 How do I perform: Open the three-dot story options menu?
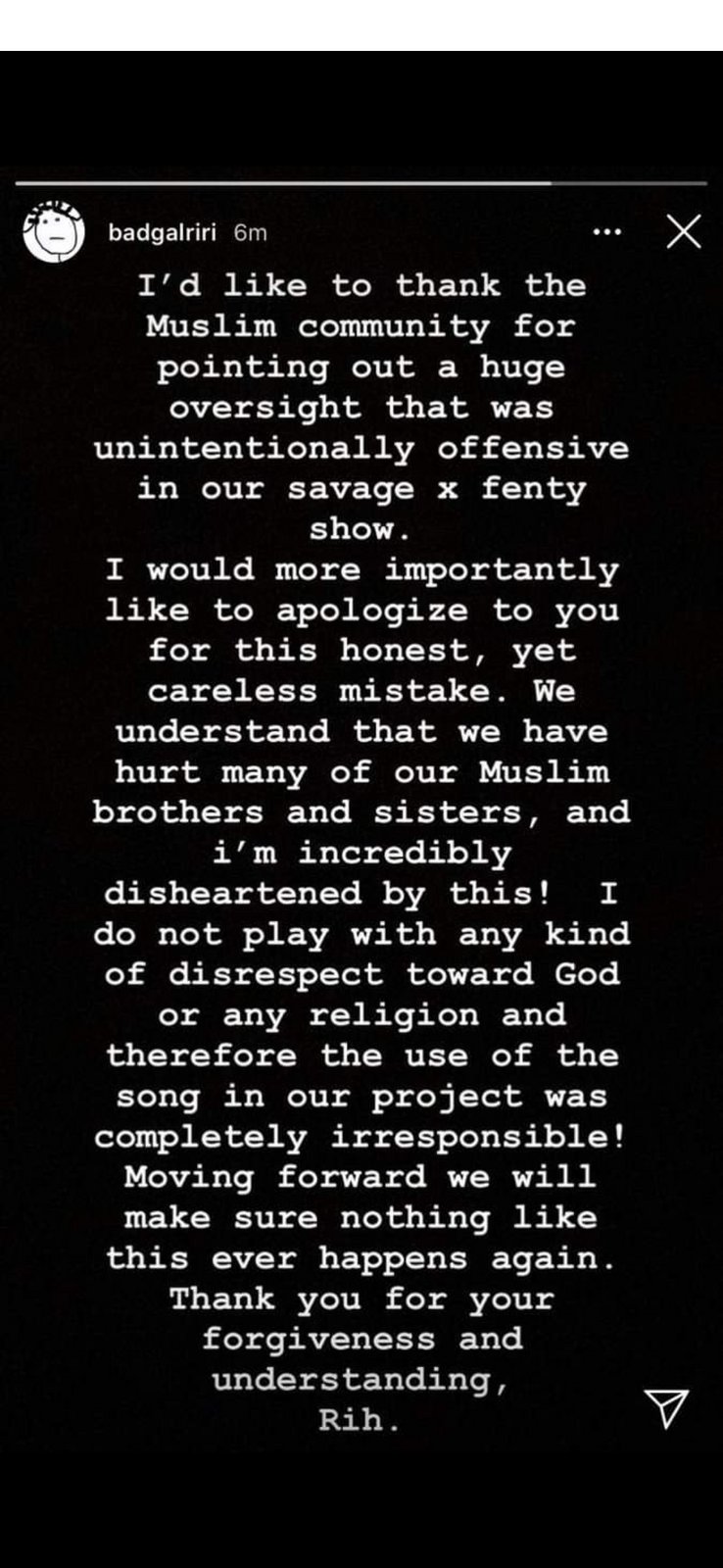[608, 232]
